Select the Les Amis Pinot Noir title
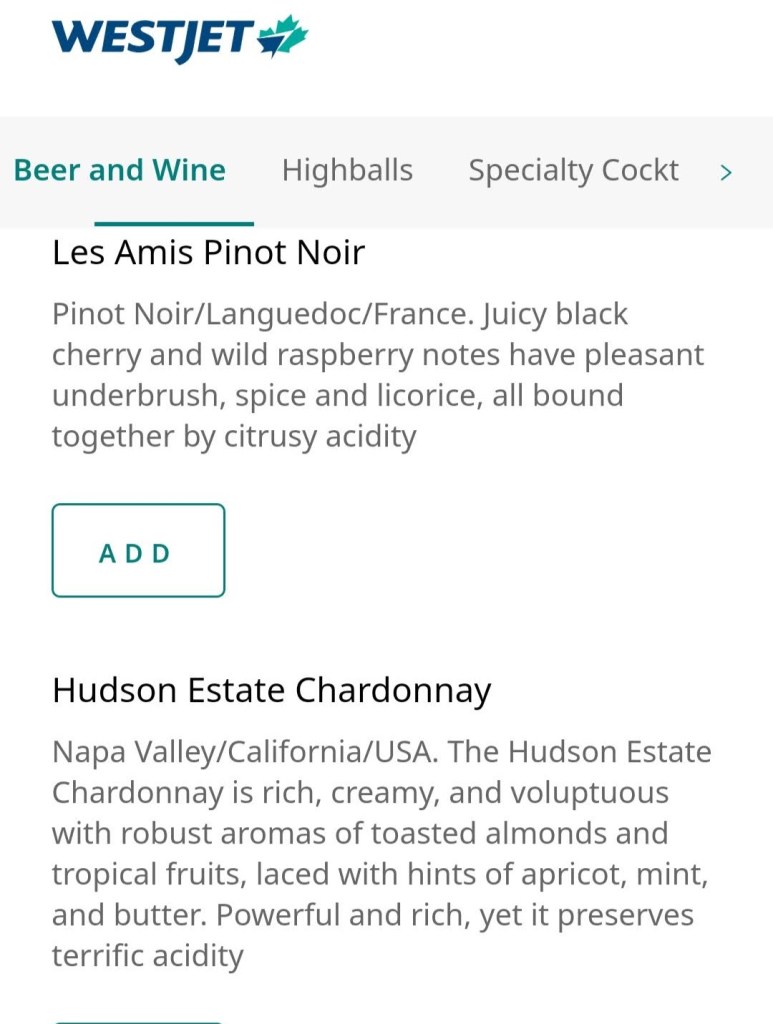 [x=208, y=252]
